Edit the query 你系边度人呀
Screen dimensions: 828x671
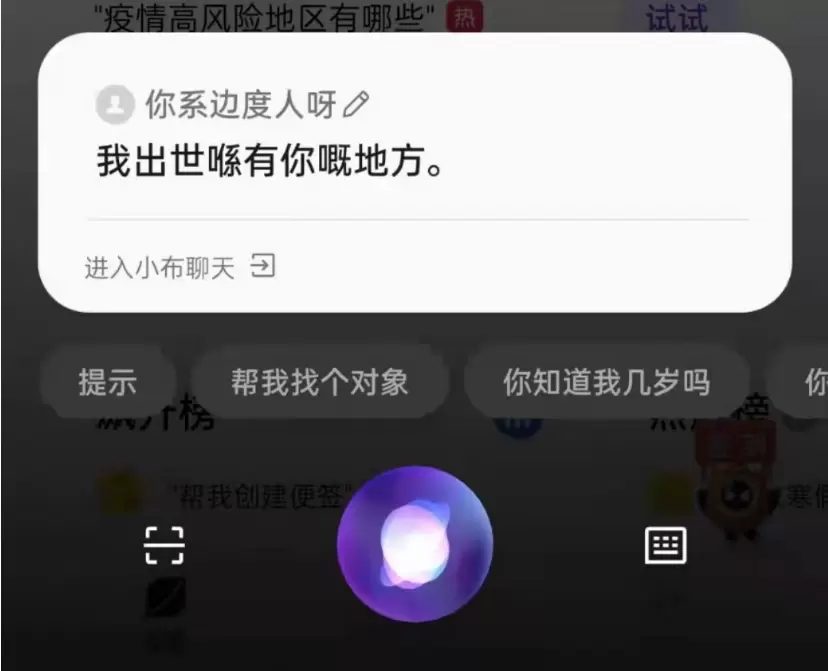[x=356, y=104]
